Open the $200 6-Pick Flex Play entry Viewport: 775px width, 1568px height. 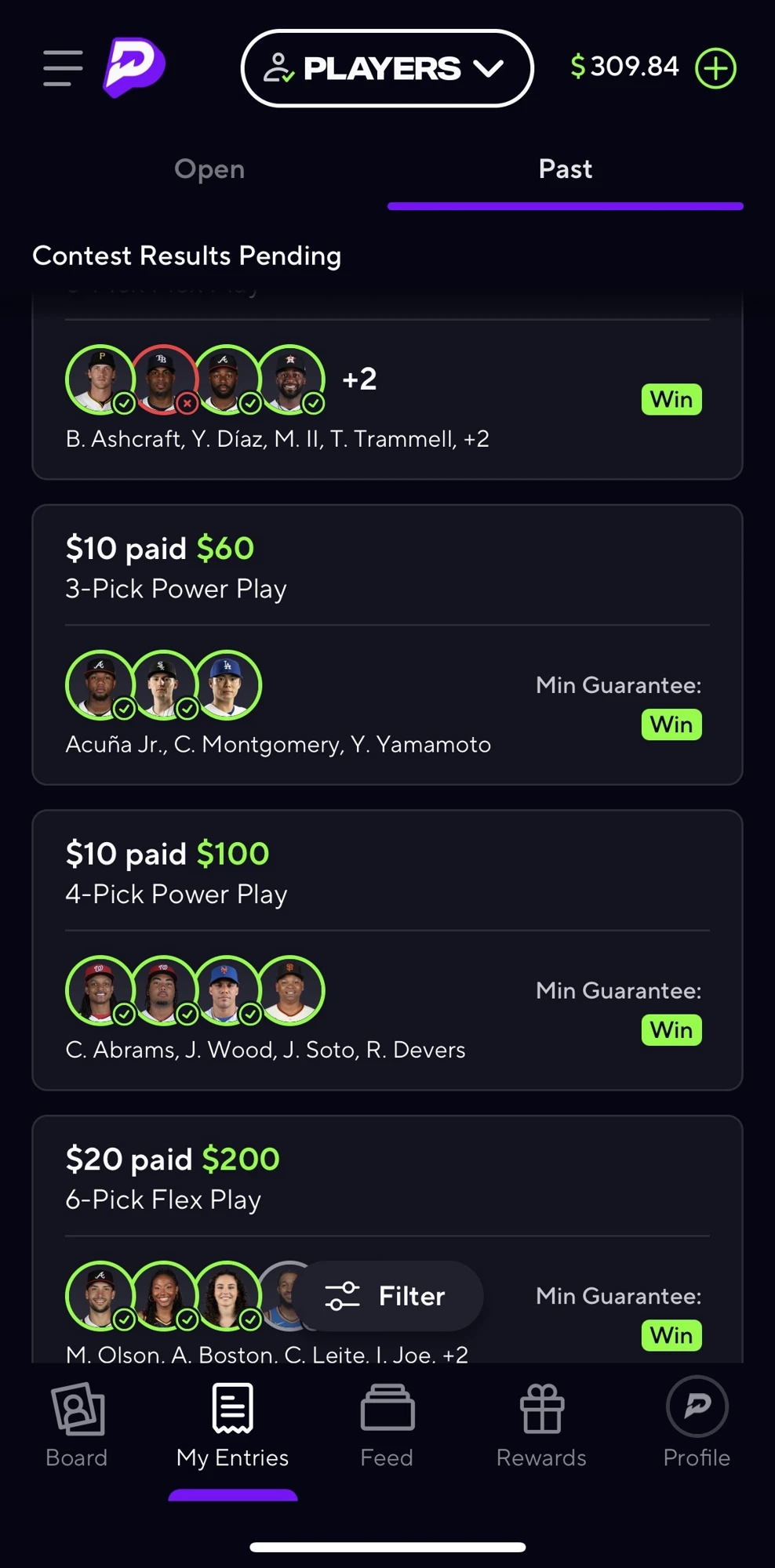(387, 1239)
